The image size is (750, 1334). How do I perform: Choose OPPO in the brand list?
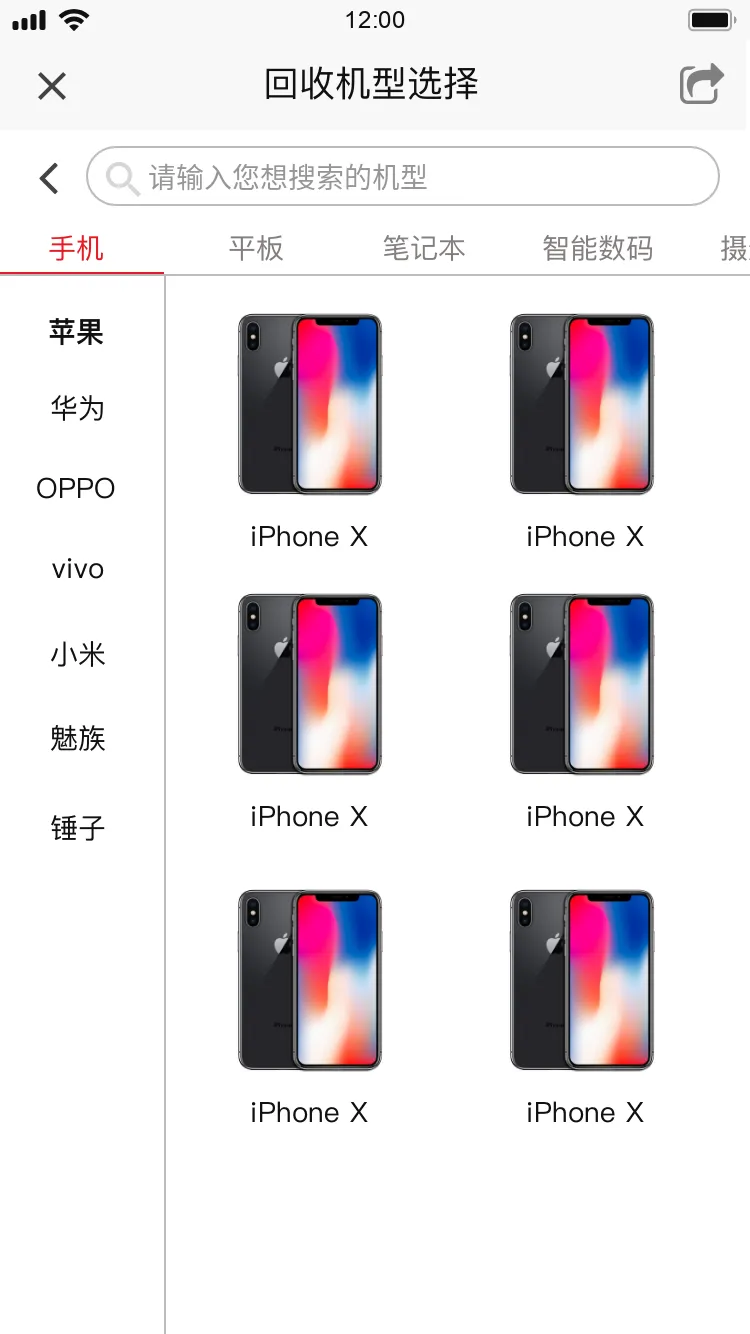click(76, 488)
